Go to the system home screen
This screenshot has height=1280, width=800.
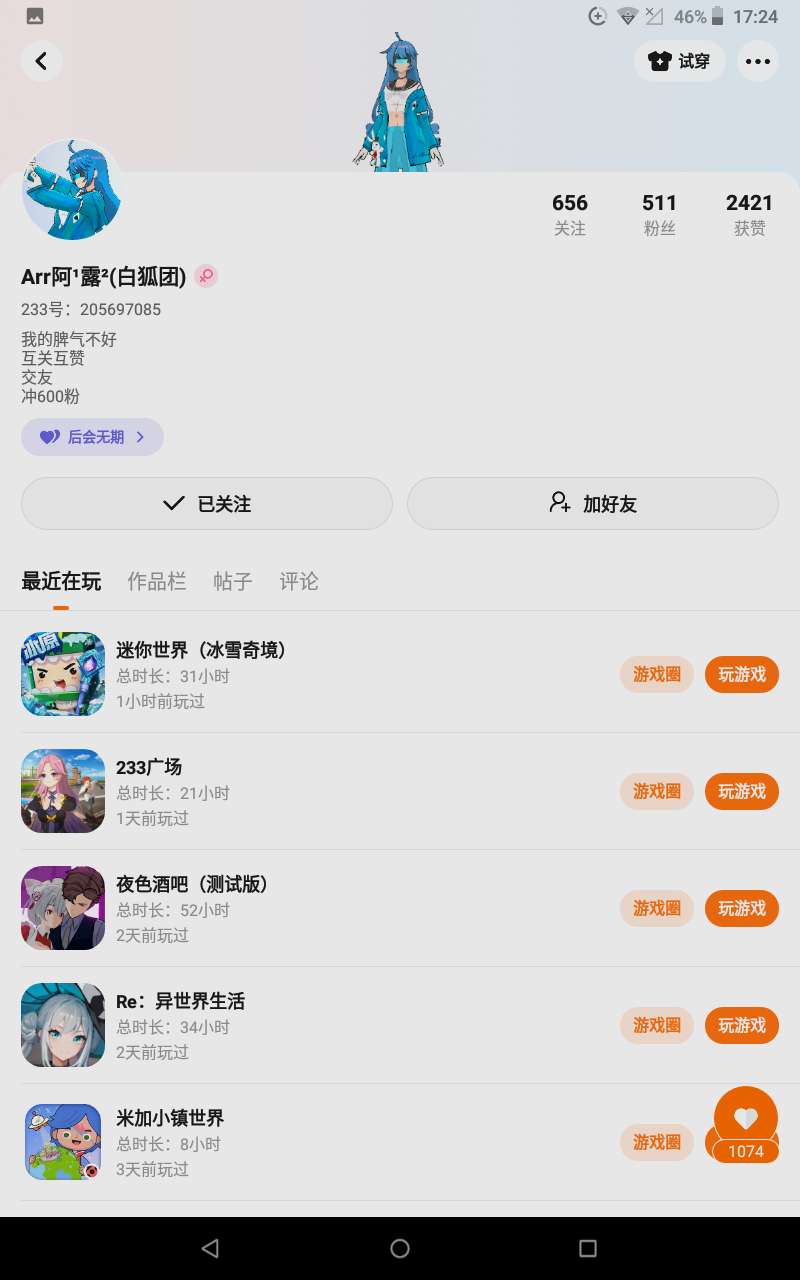point(400,1248)
